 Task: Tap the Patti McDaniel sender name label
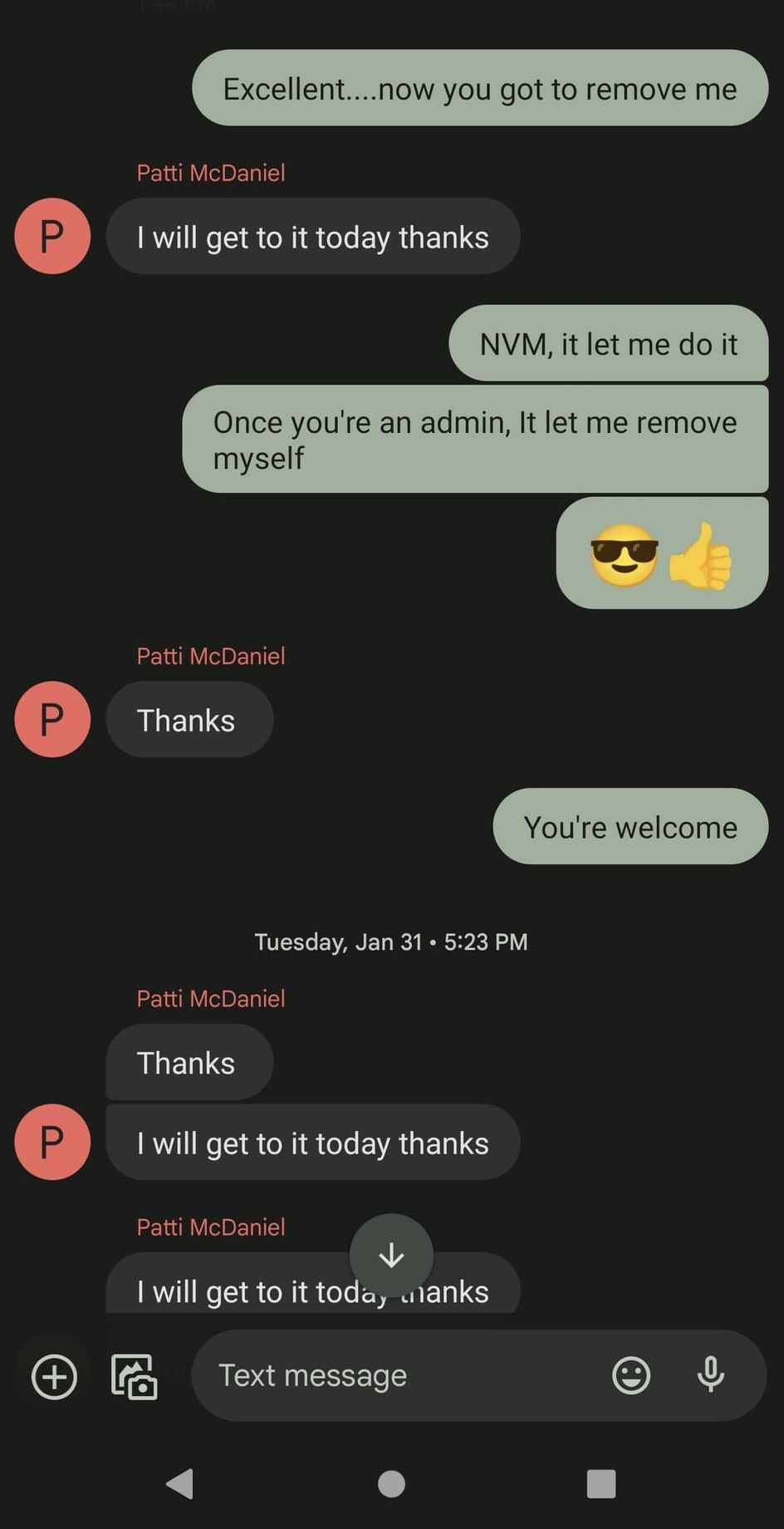tap(210, 172)
